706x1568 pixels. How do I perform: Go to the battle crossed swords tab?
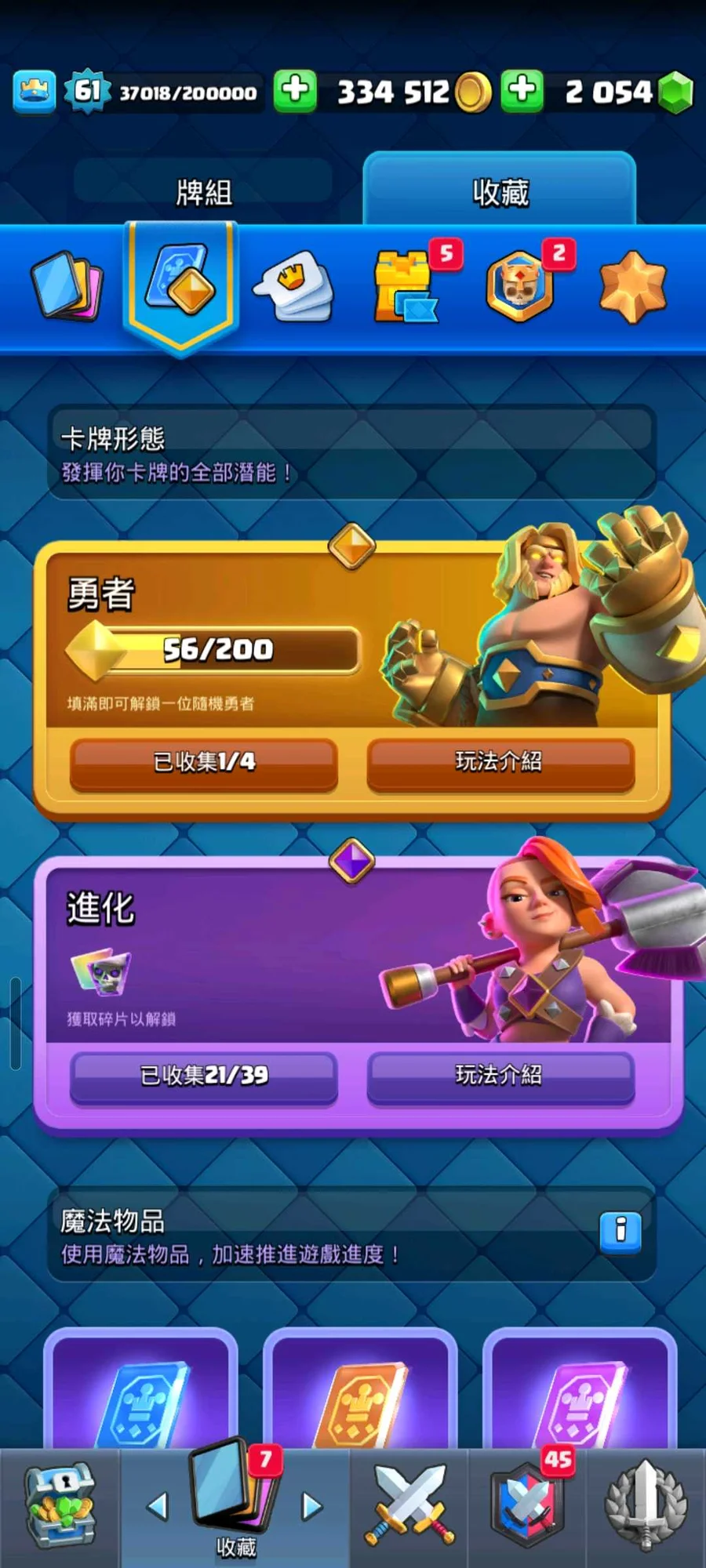409,1507
